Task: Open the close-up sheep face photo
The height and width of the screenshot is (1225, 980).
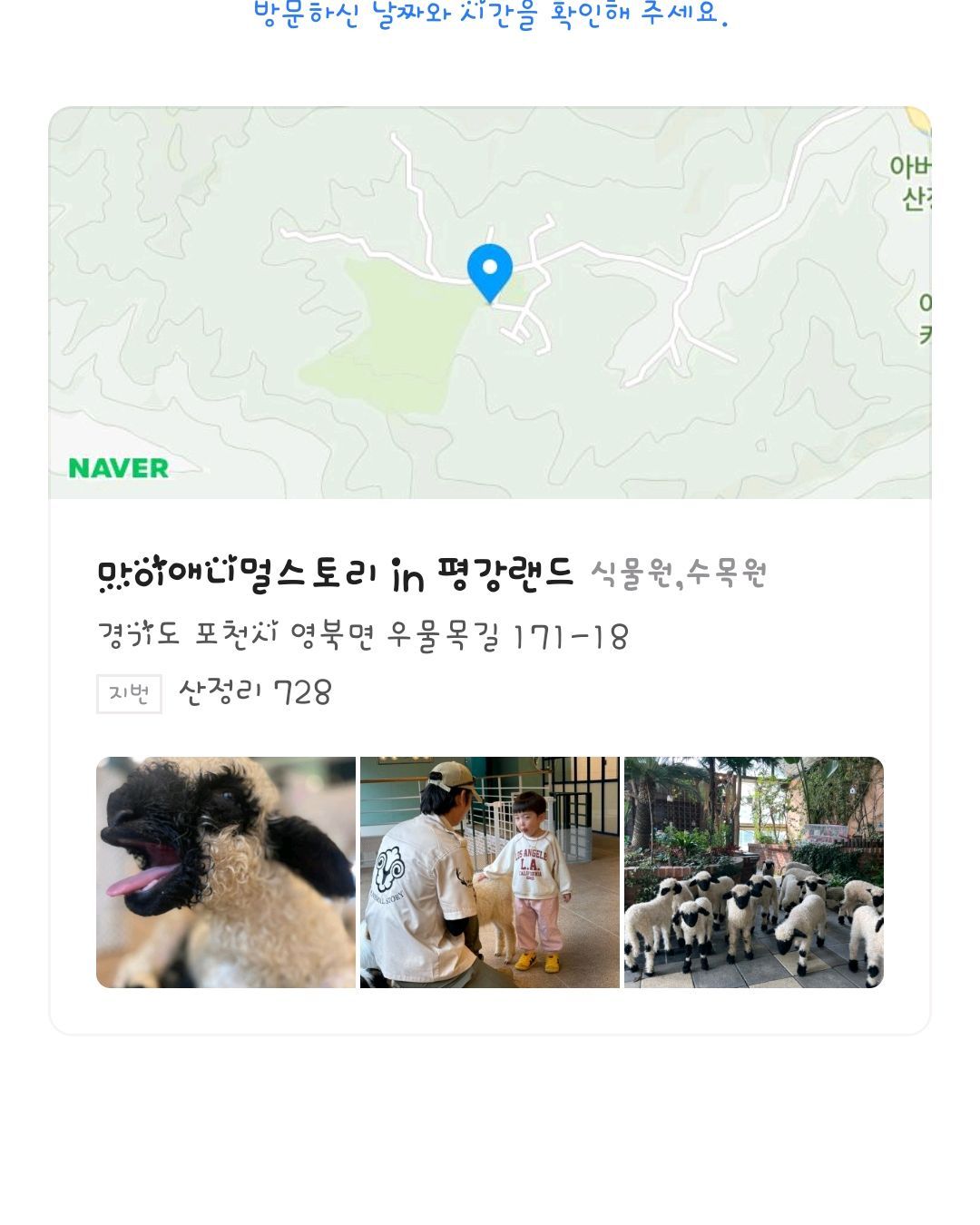Action: 226,872
